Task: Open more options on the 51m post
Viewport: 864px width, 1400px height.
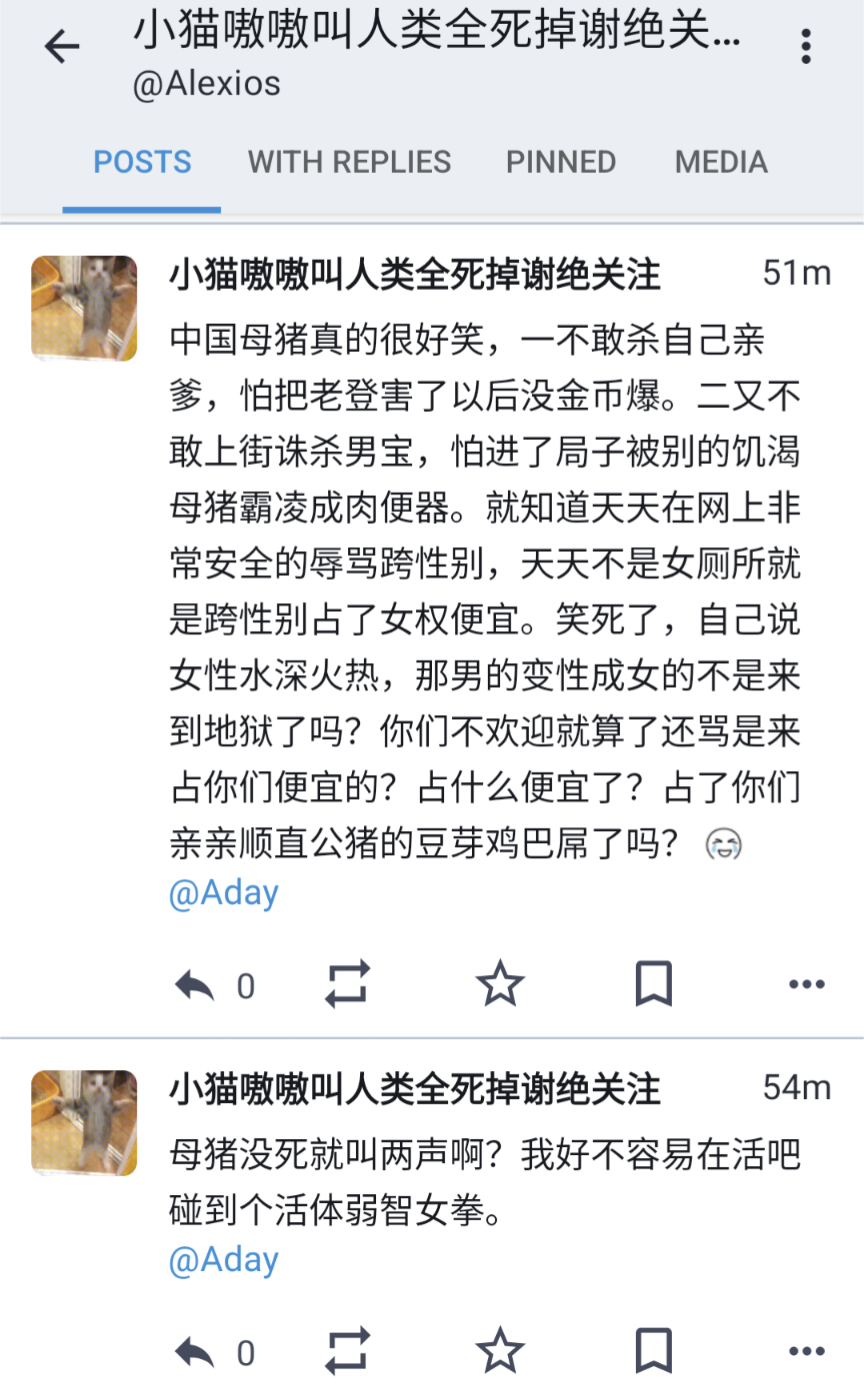Action: tap(806, 984)
